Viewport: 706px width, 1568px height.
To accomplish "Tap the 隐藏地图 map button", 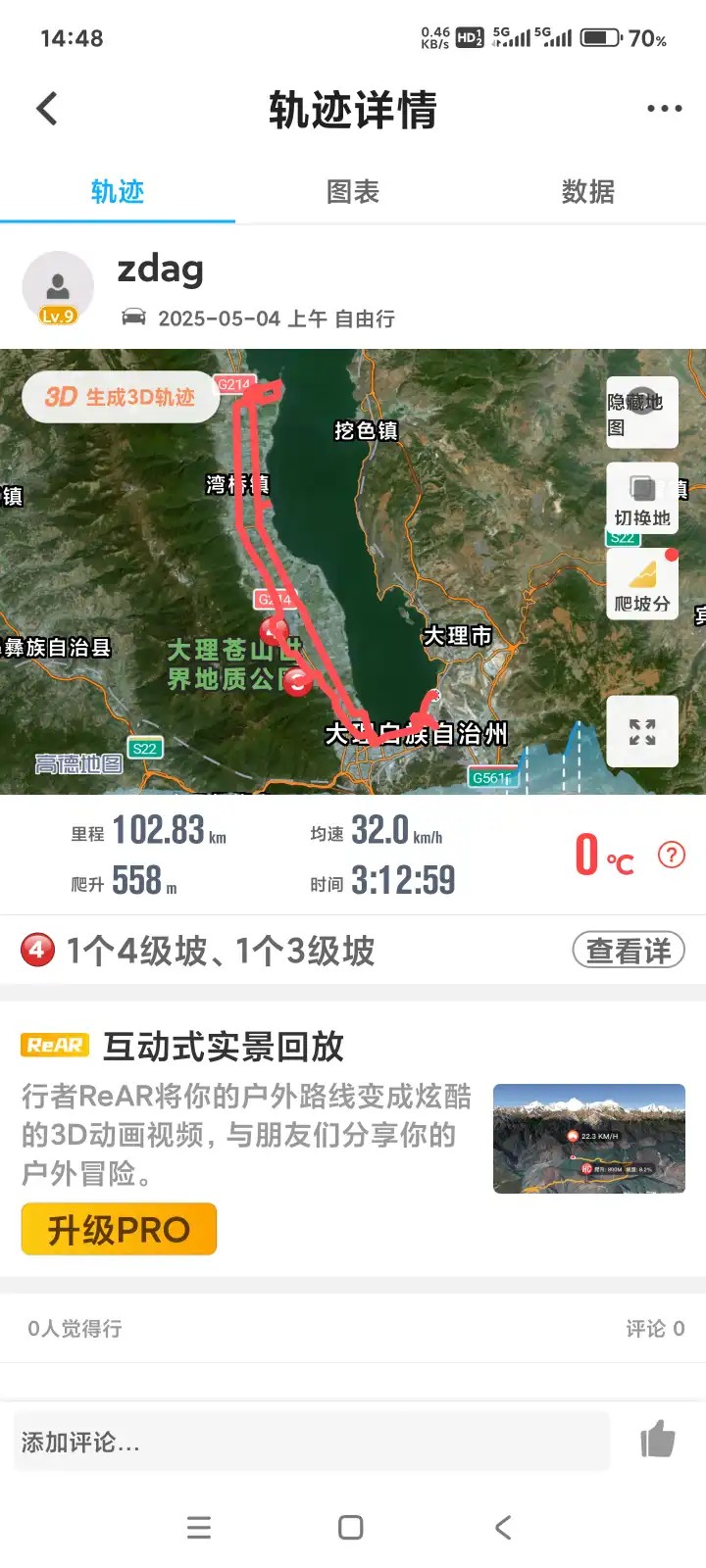I will coord(641,413).
